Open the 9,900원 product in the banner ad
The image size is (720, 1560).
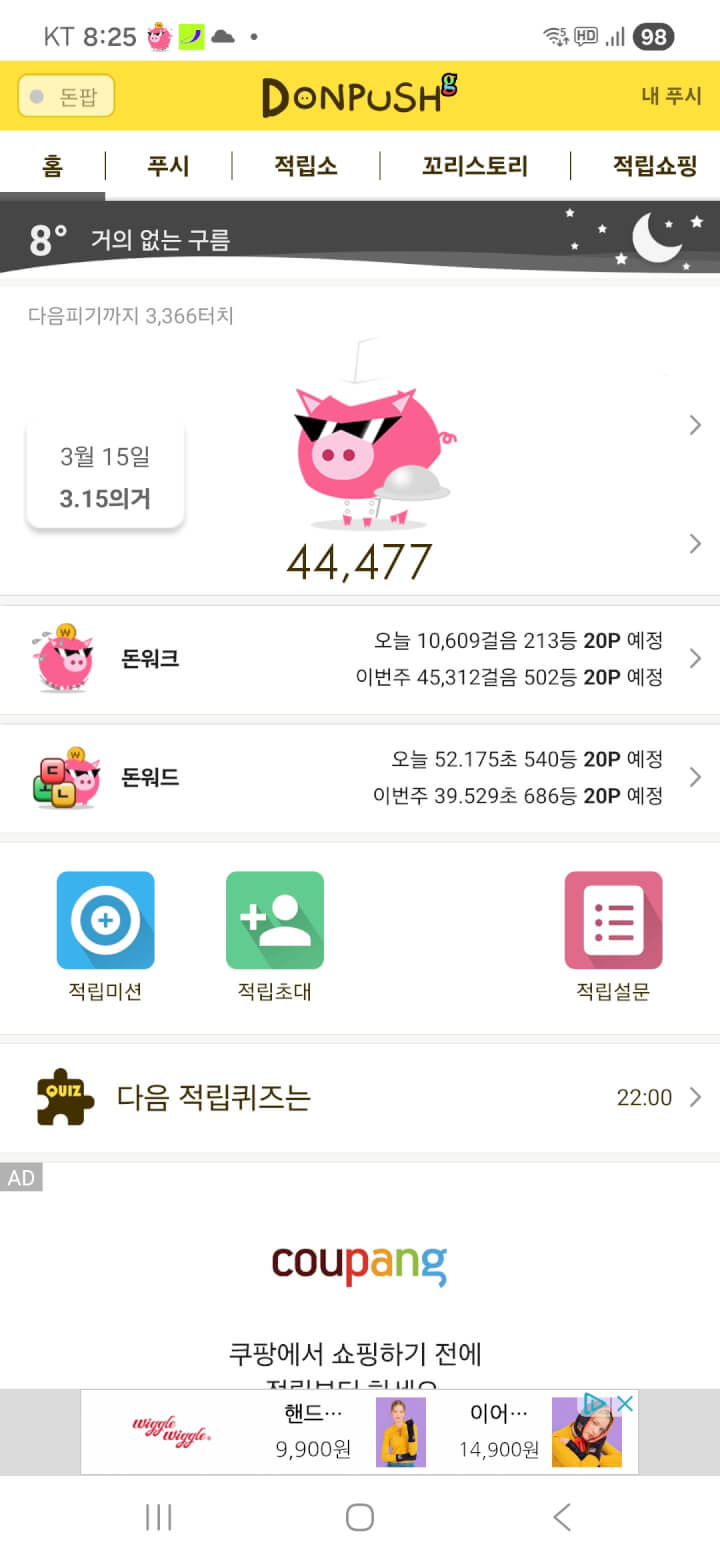[313, 1432]
